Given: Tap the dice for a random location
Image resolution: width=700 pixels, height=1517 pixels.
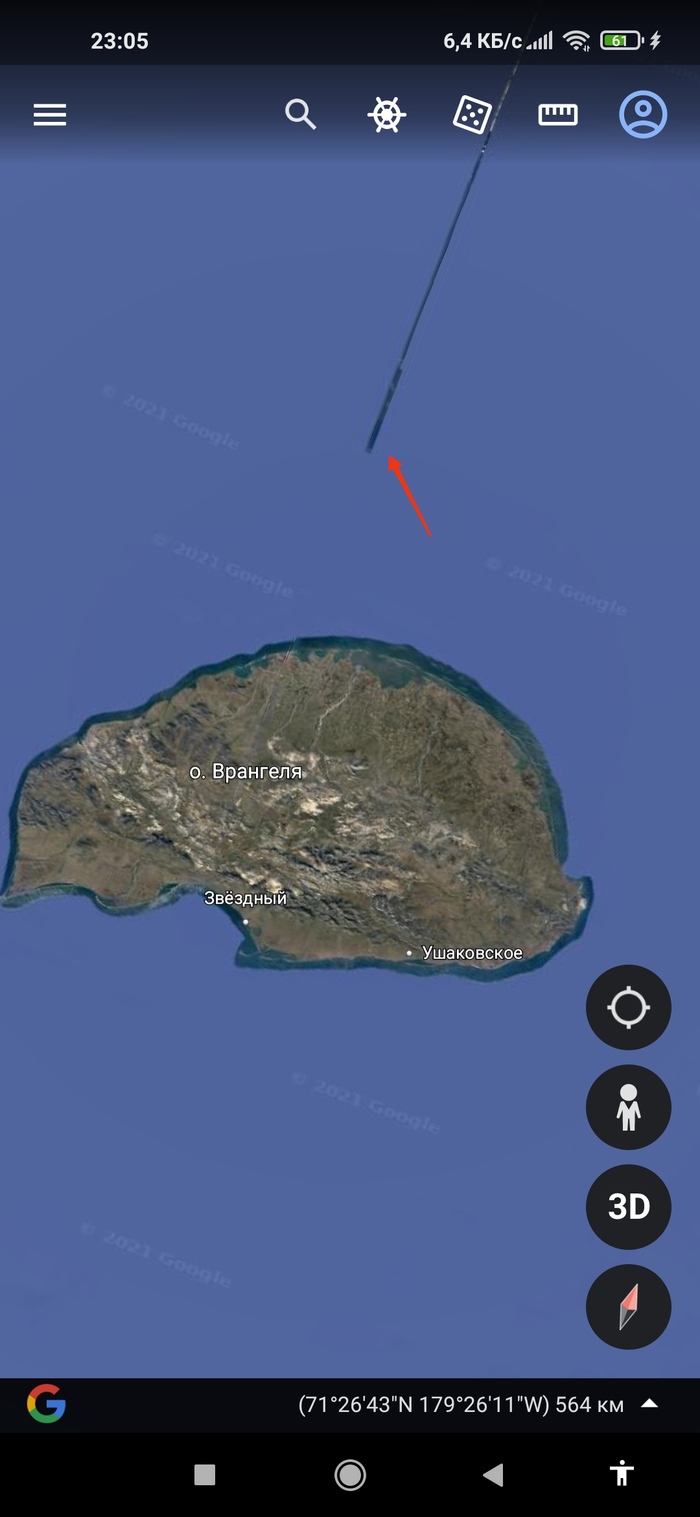Looking at the screenshot, I should pos(471,115).
